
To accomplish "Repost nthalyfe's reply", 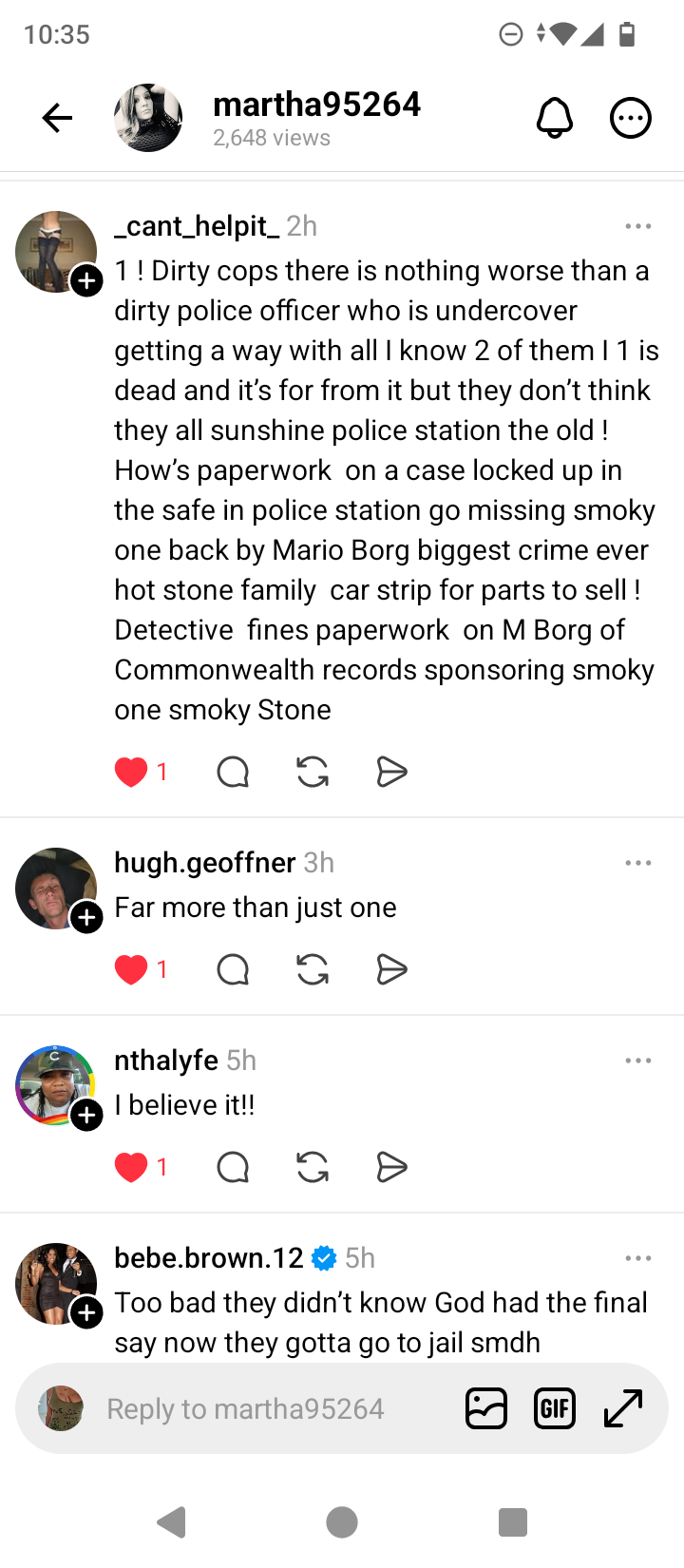I will click(313, 1167).
